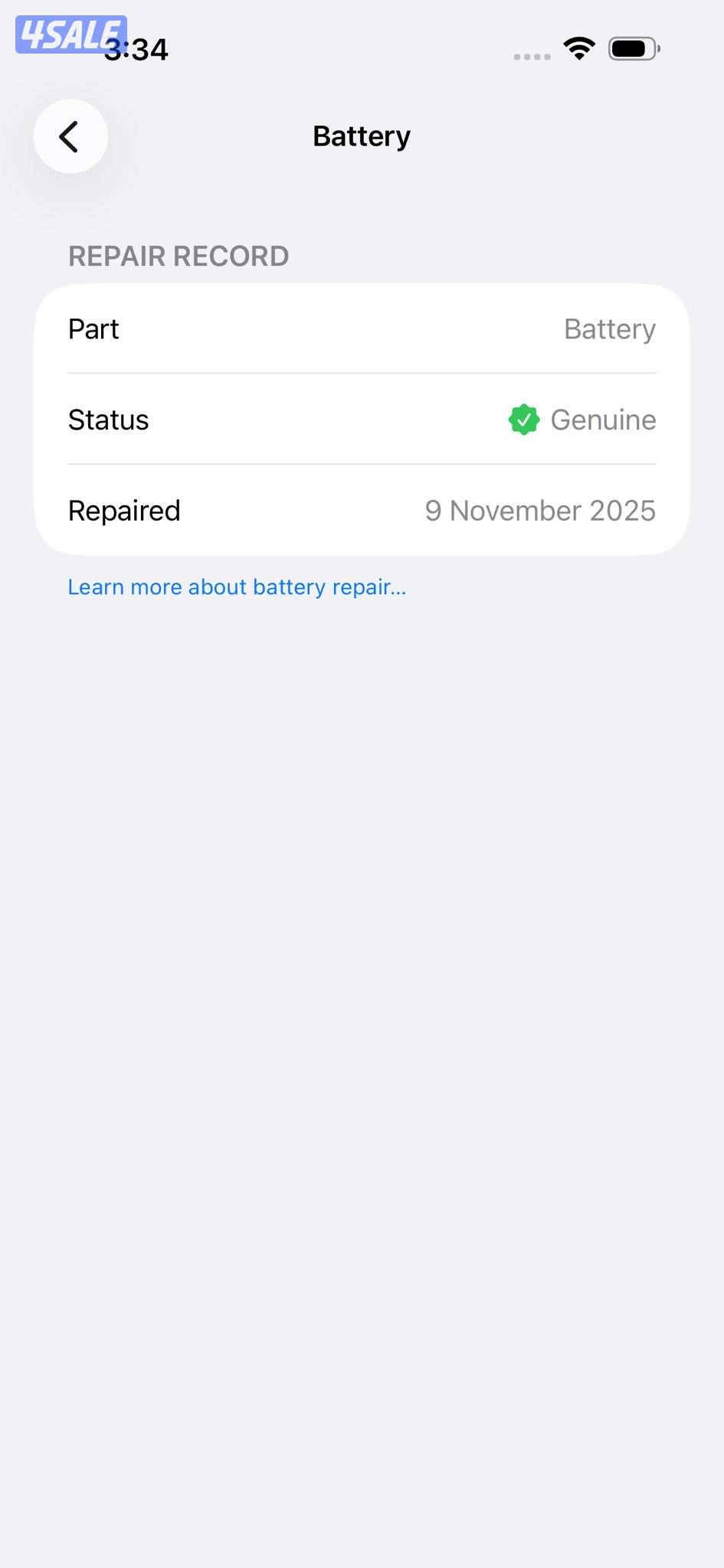Select the REPAIR RECORD section heading
Viewport: 724px width, 1568px height.
pos(179,256)
